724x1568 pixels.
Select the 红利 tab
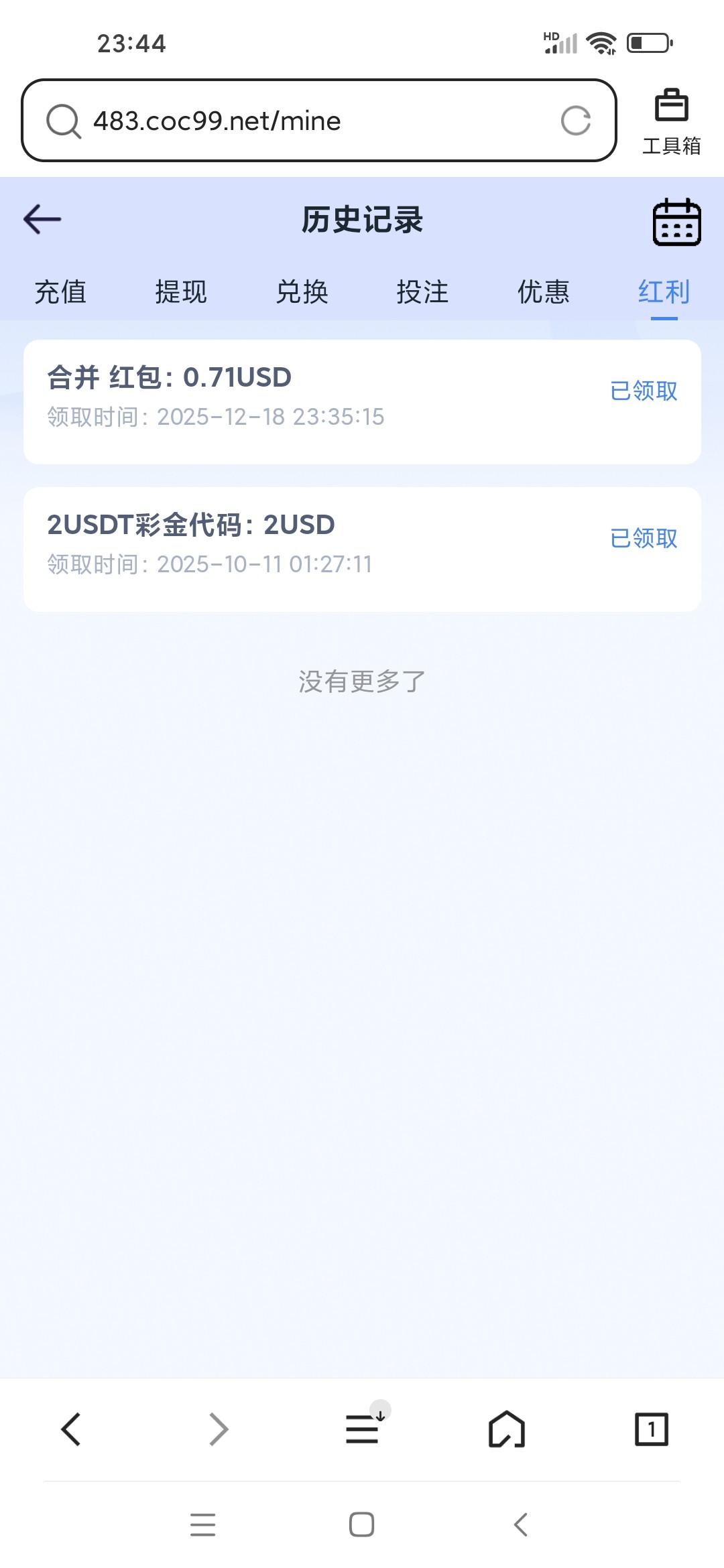coord(664,292)
